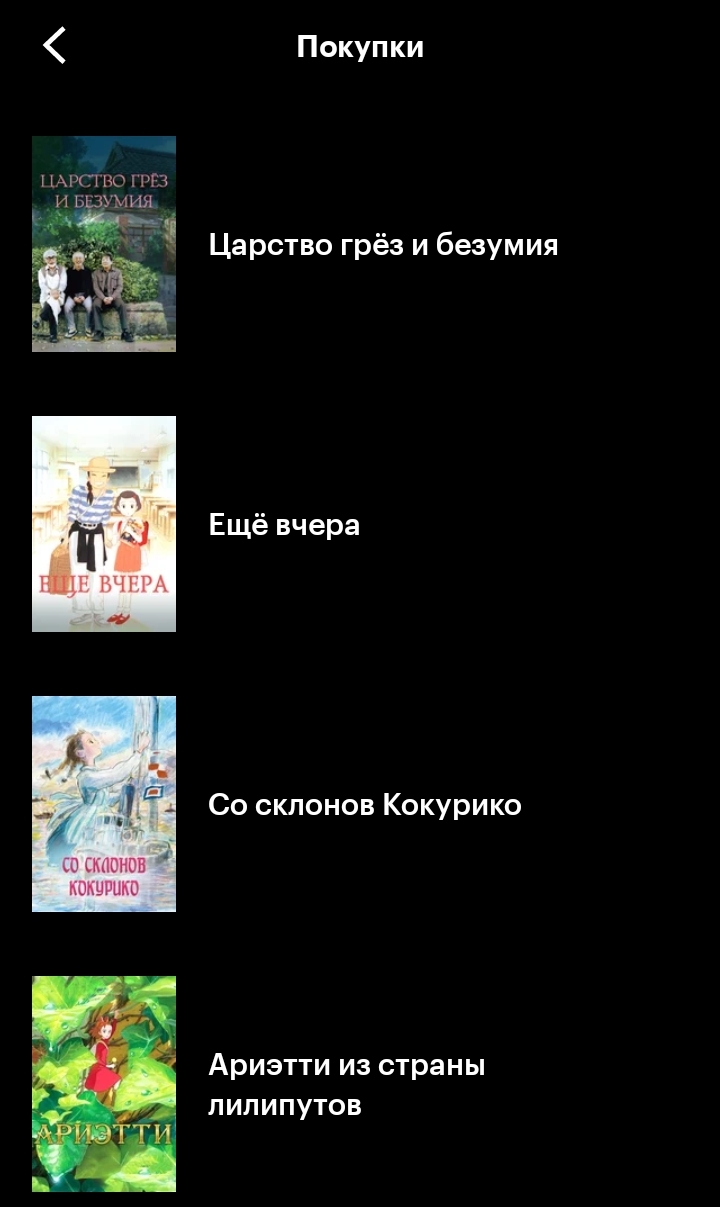The width and height of the screenshot is (720, 1207).
Task: Select Со склонов Кокурико
Action: tap(364, 805)
